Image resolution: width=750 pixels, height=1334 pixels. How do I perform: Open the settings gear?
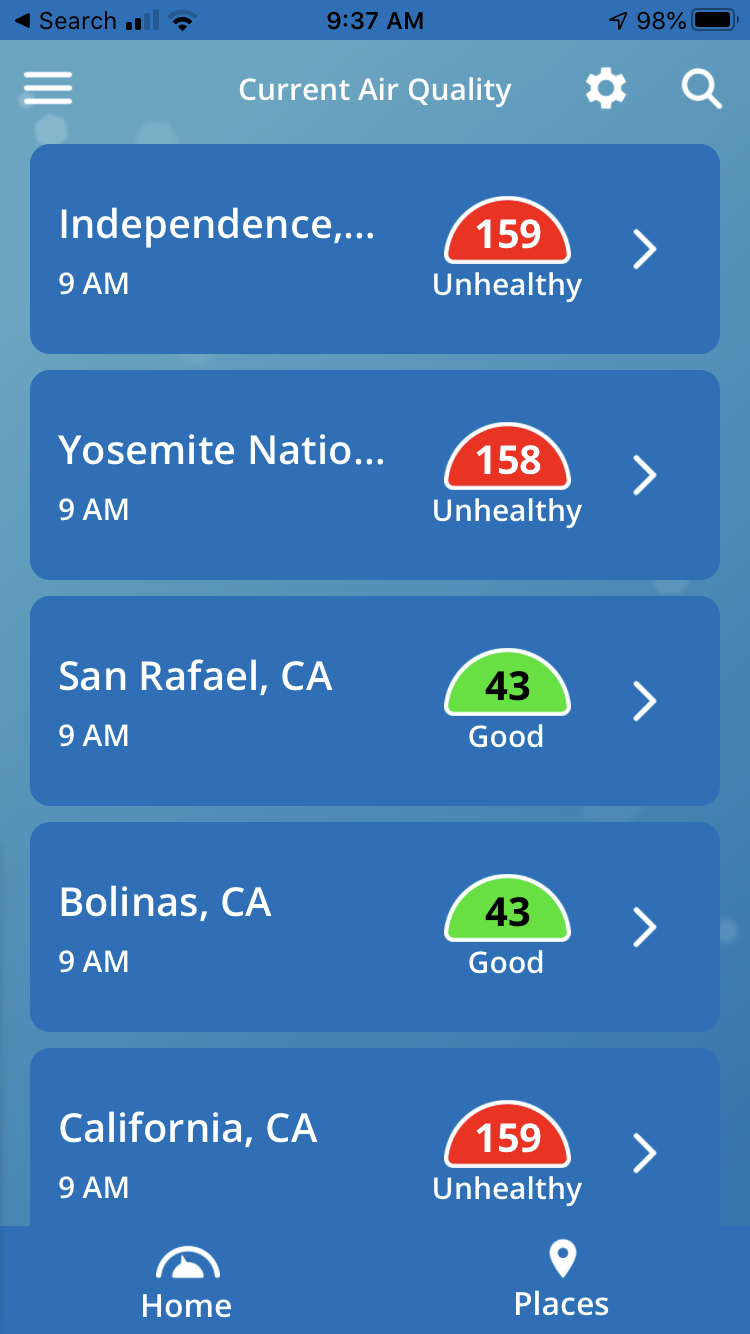tap(606, 89)
